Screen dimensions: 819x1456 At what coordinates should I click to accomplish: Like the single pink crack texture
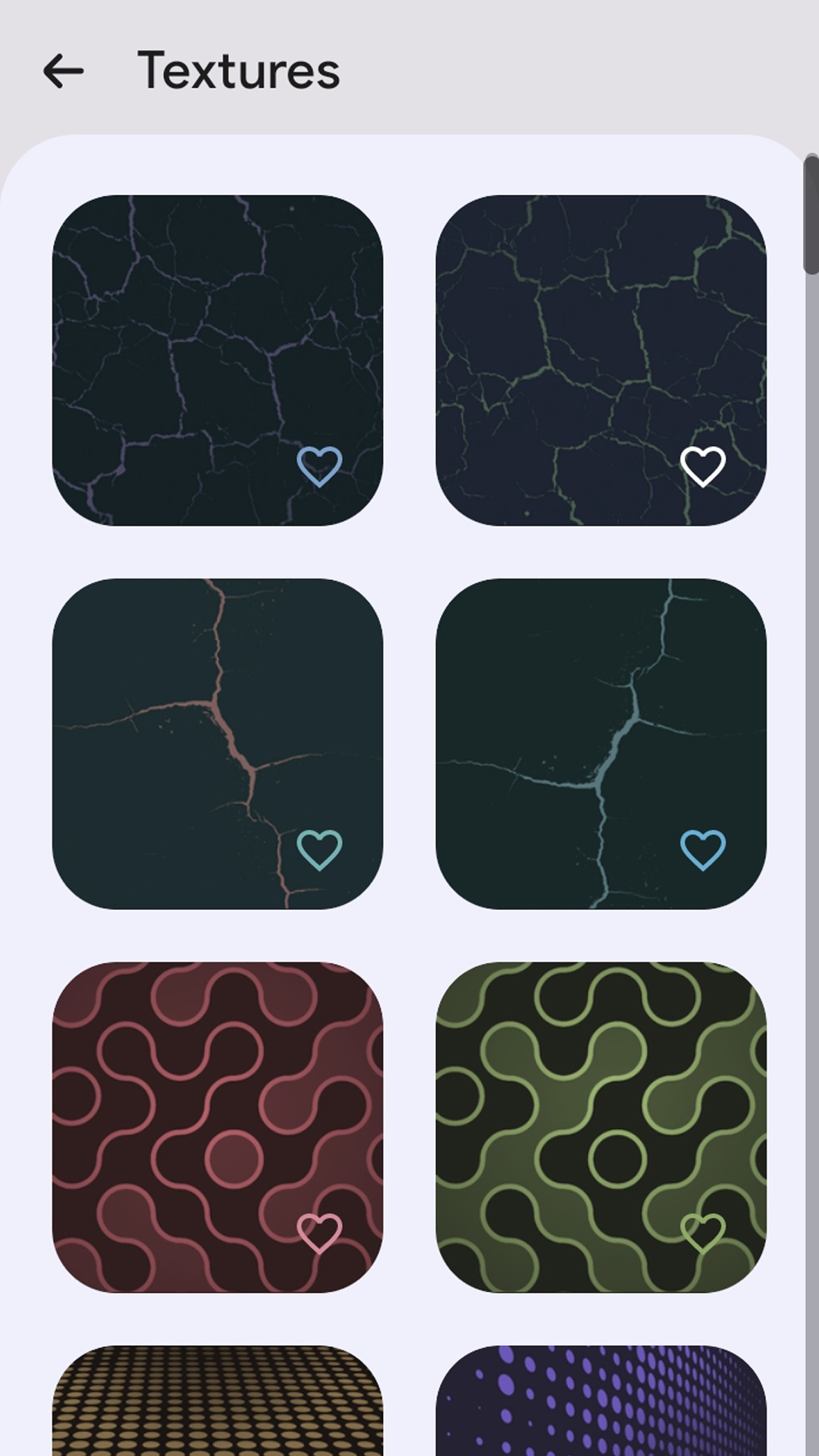coord(319,849)
